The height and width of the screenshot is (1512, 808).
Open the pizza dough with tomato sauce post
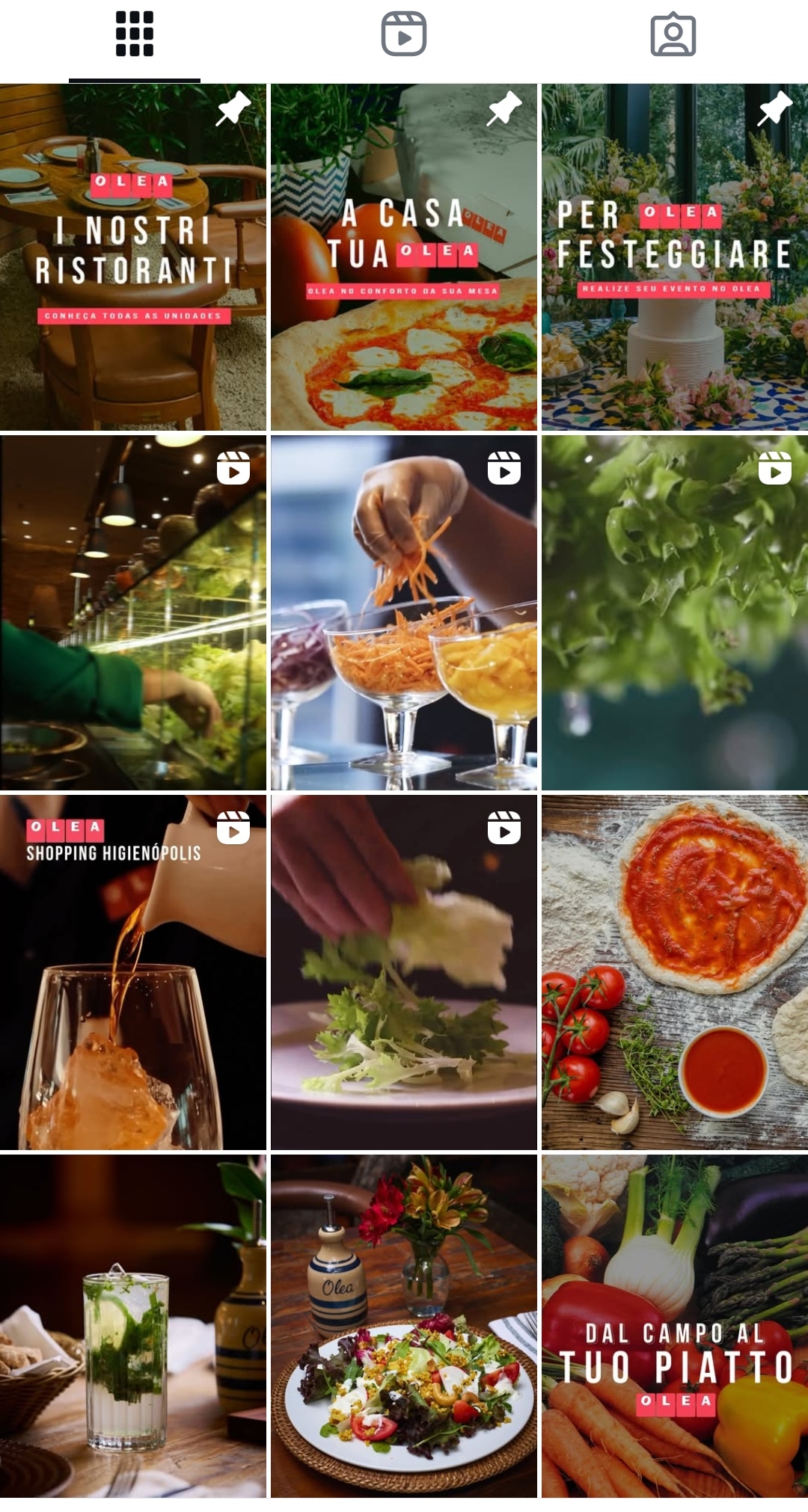coord(675,972)
